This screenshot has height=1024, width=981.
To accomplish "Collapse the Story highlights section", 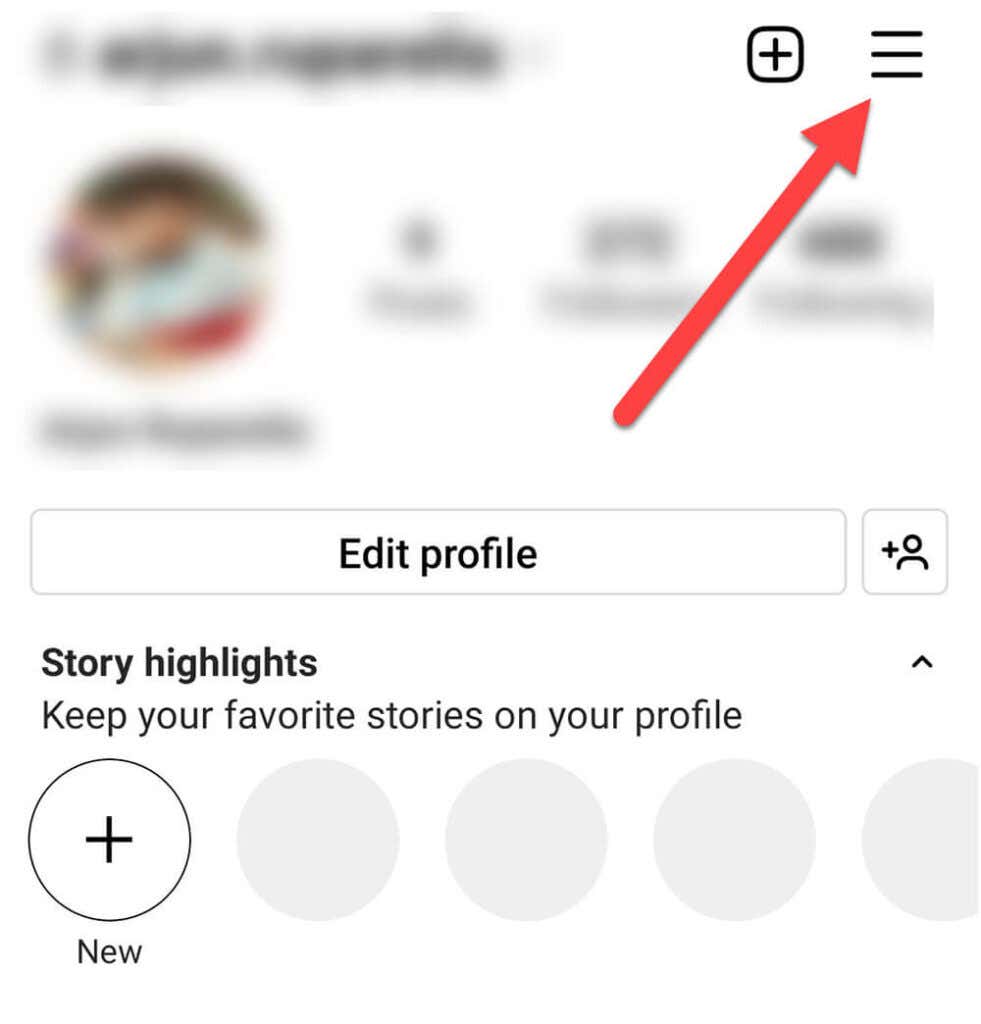I will tap(921, 662).
